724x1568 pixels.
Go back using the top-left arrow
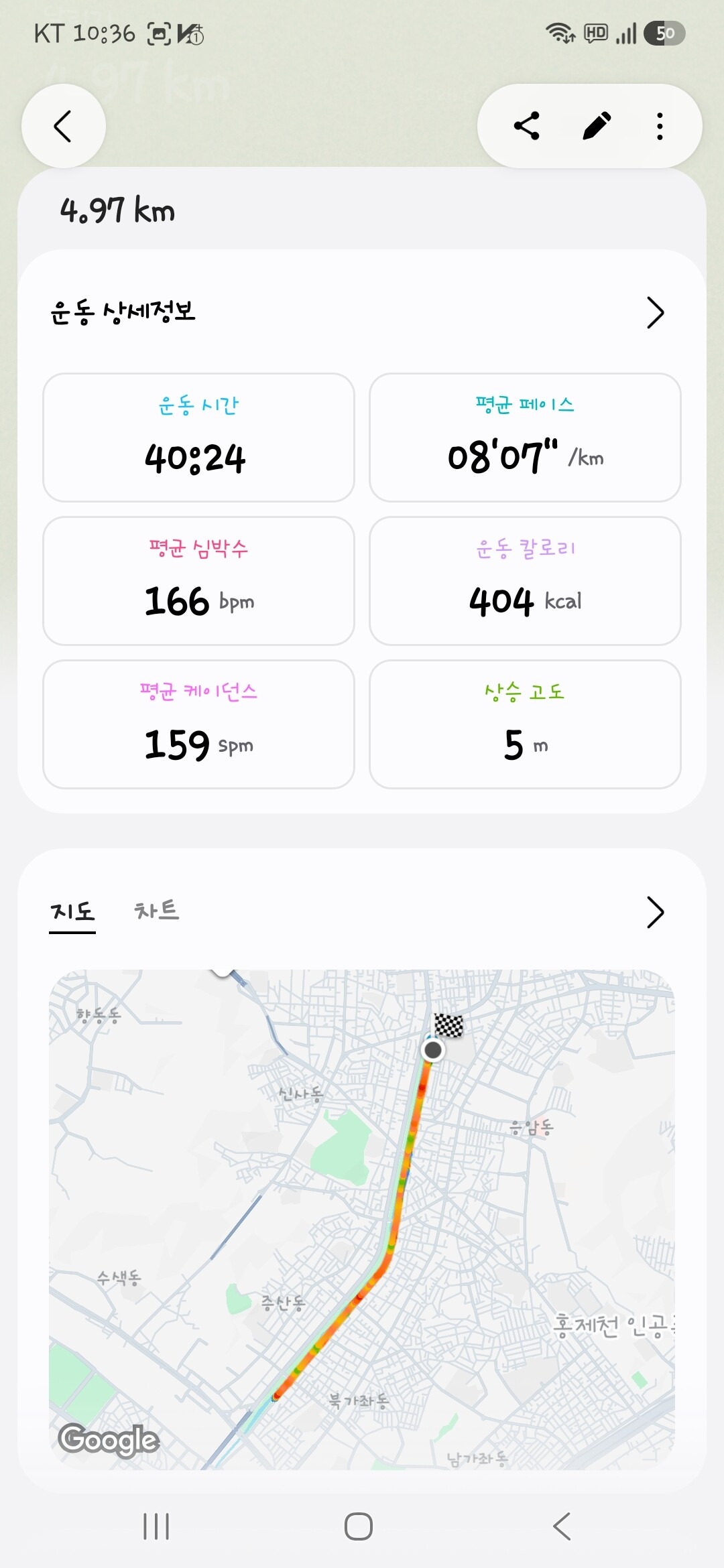tap(63, 126)
